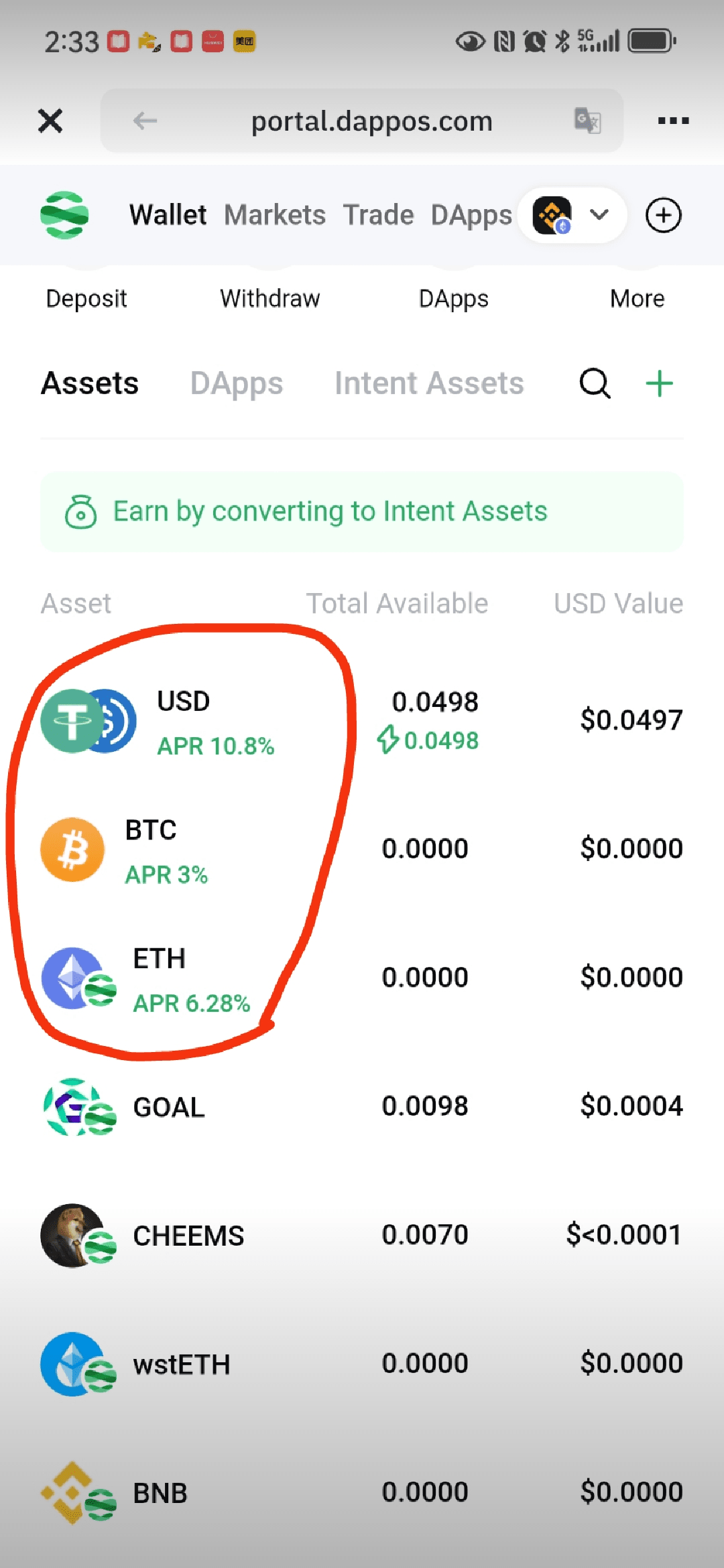Screen dimensions: 724x1568
Task: Open the USD asset row
Action: 362,721
